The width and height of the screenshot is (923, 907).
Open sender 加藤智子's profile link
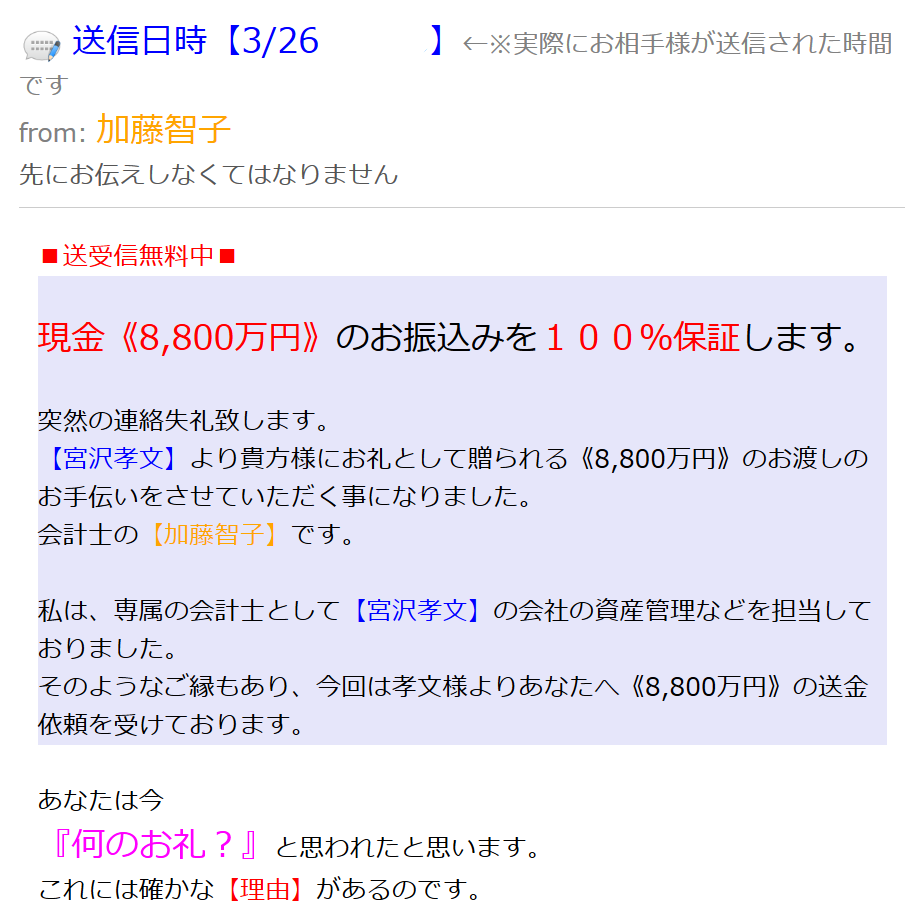163,130
